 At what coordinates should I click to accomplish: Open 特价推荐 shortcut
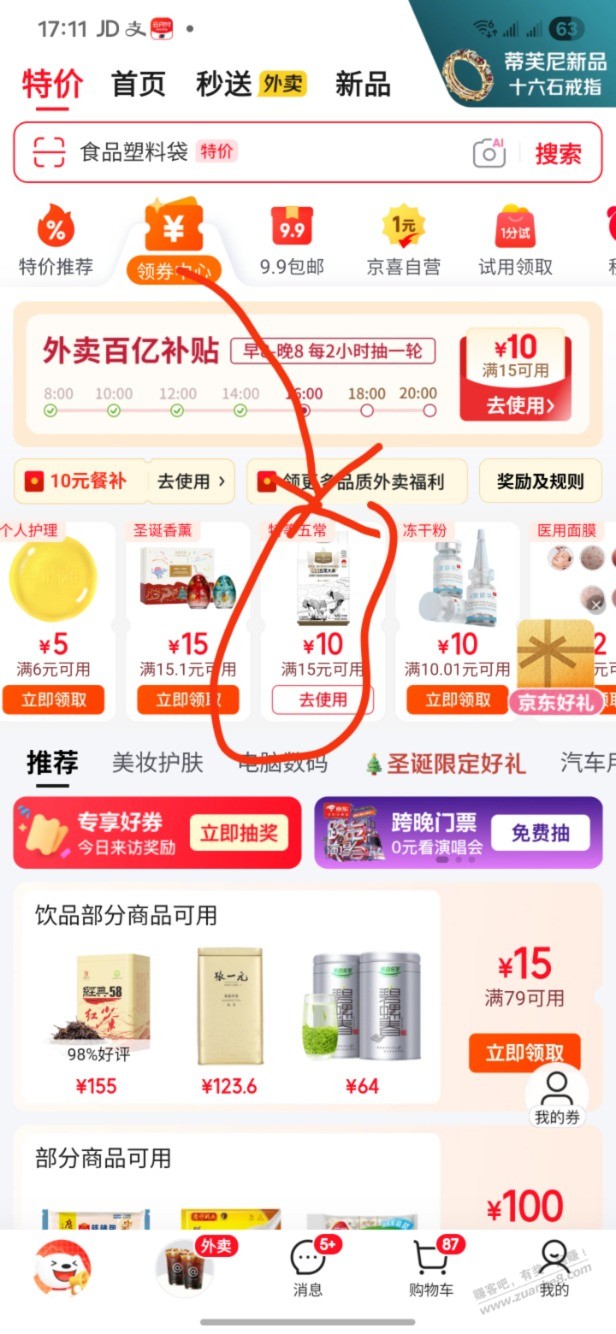pos(56,241)
